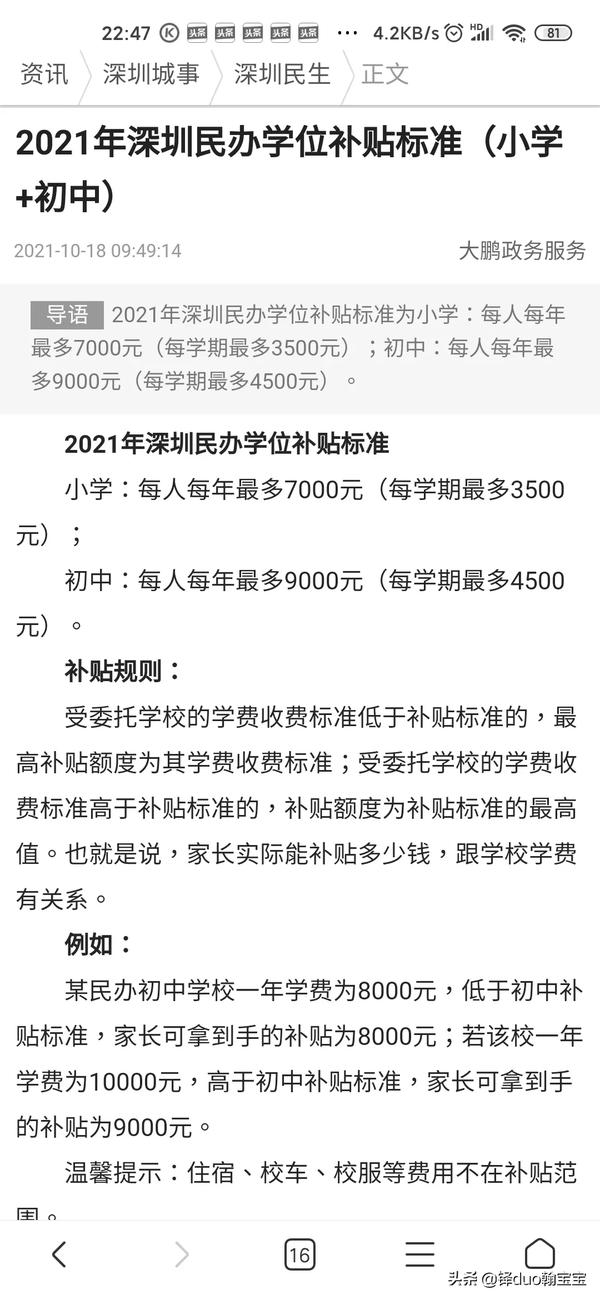Open 深圳民生 breadcrumb link
This screenshot has width=600, height=1300.
tap(282, 75)
